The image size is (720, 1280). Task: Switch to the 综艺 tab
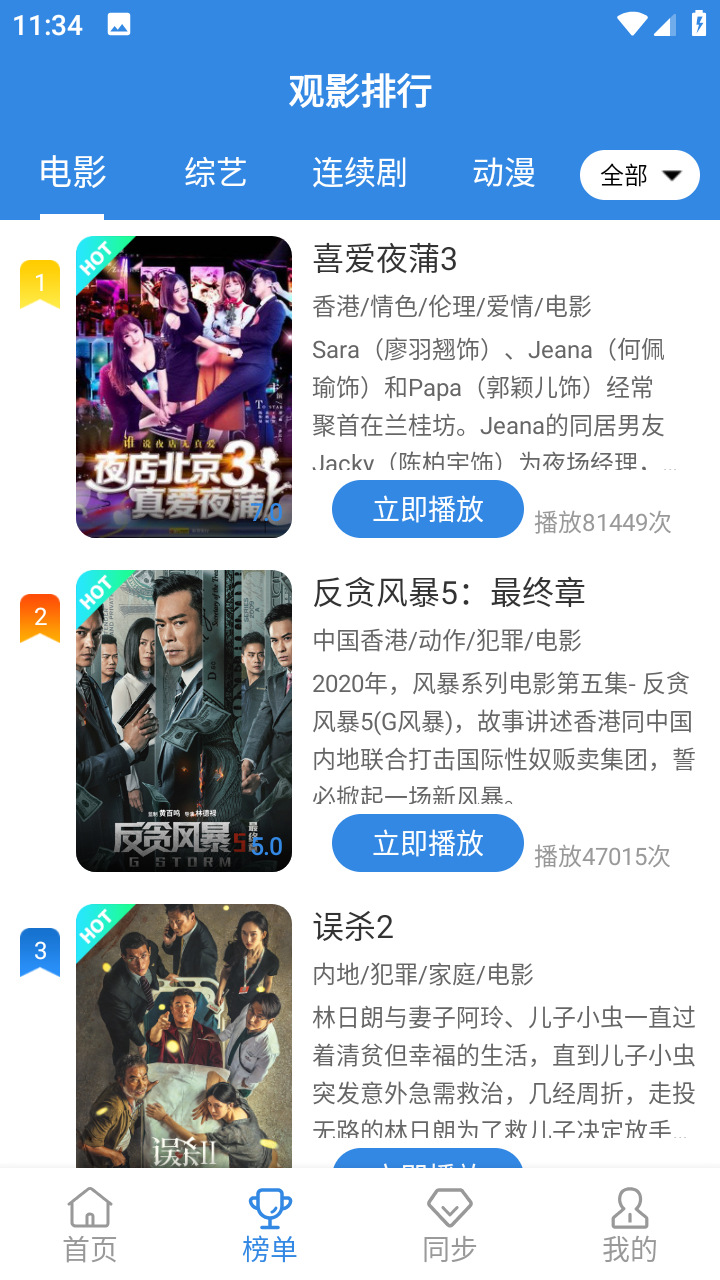(x=214, y=172)
